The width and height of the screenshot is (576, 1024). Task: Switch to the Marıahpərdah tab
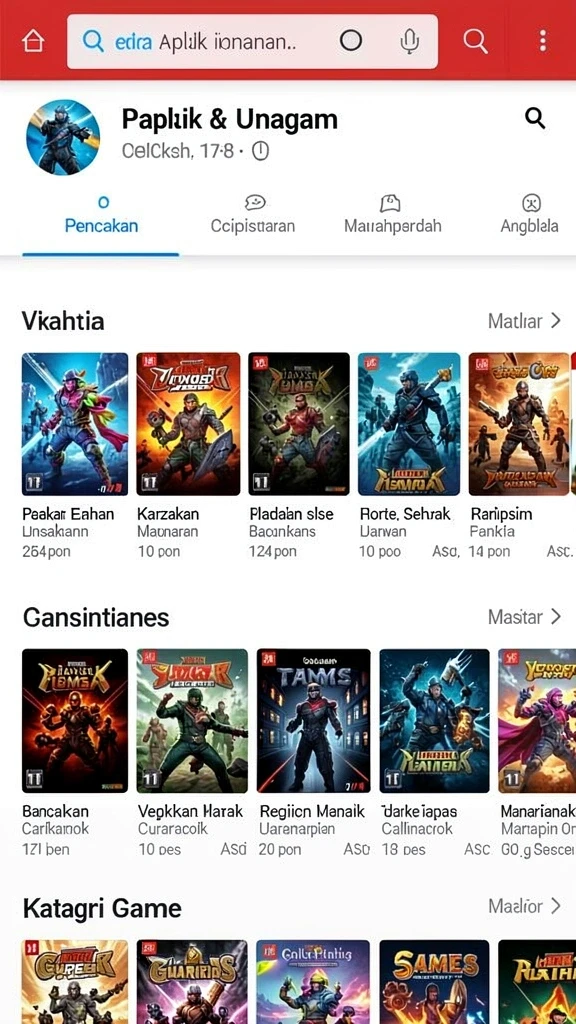coord(392,216)
